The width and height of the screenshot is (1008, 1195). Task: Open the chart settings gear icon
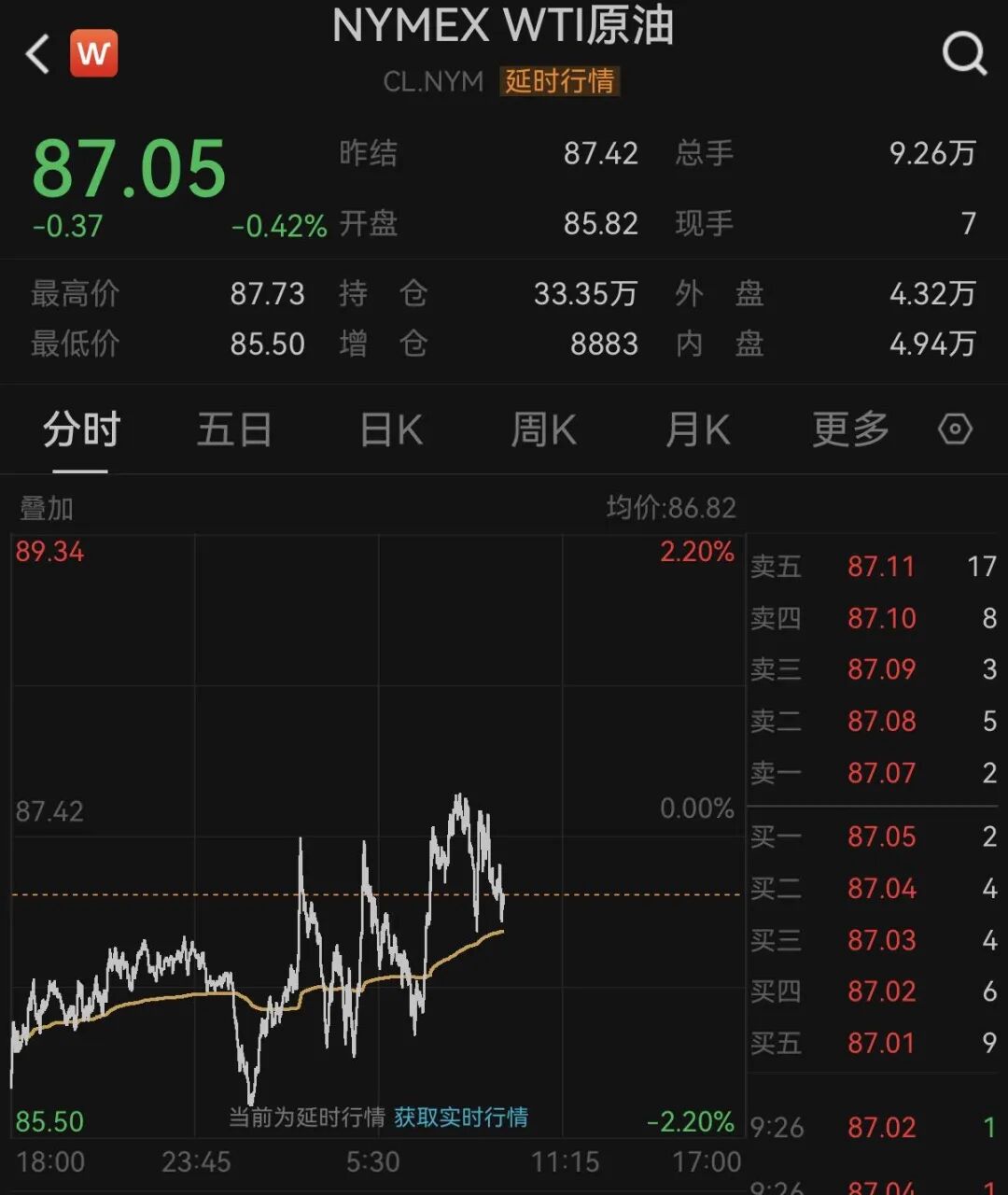tap(954, 429)
